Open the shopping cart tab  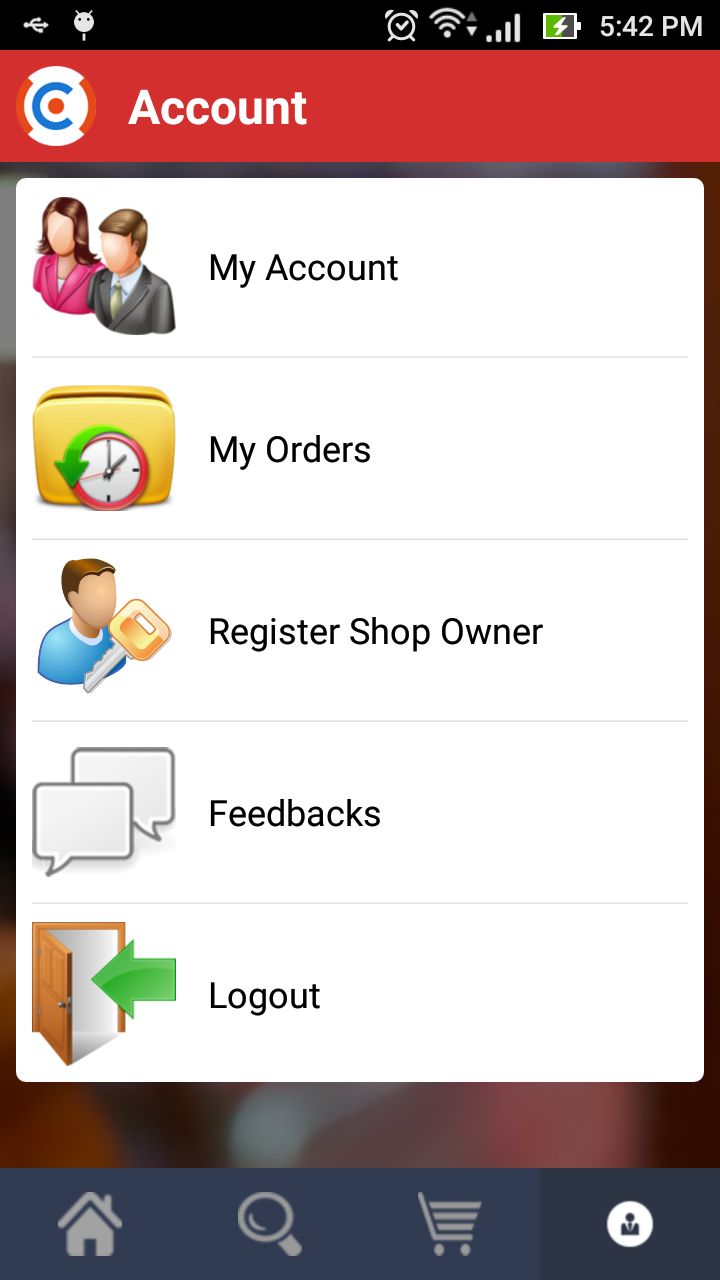(450, 1224)
